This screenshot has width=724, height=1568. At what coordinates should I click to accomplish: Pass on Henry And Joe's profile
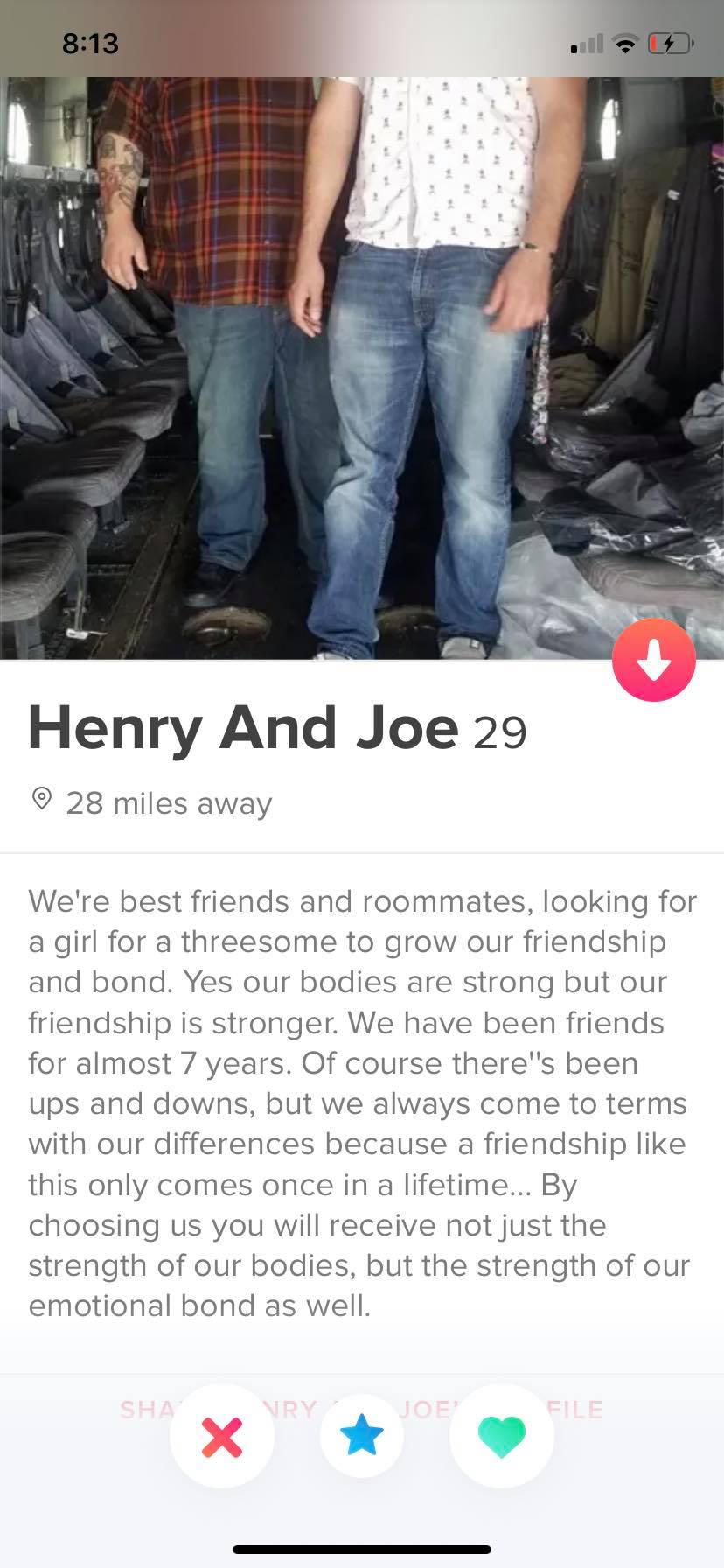221,1436
